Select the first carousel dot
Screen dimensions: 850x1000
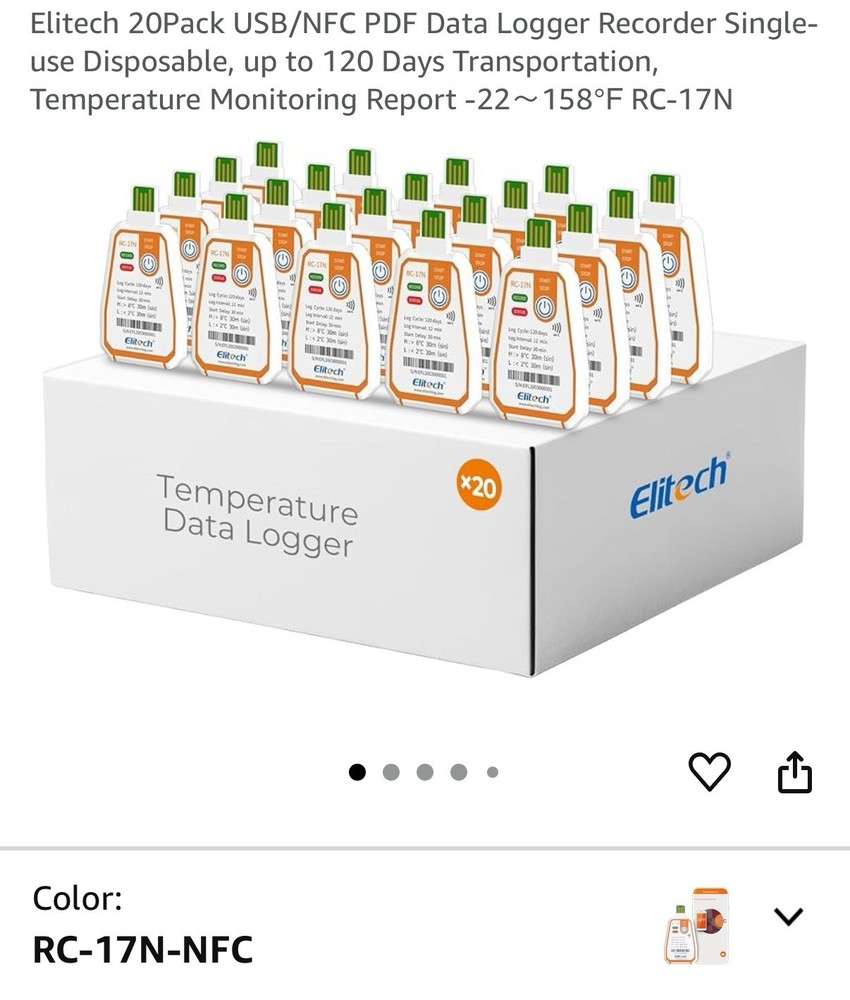(358, 769)
